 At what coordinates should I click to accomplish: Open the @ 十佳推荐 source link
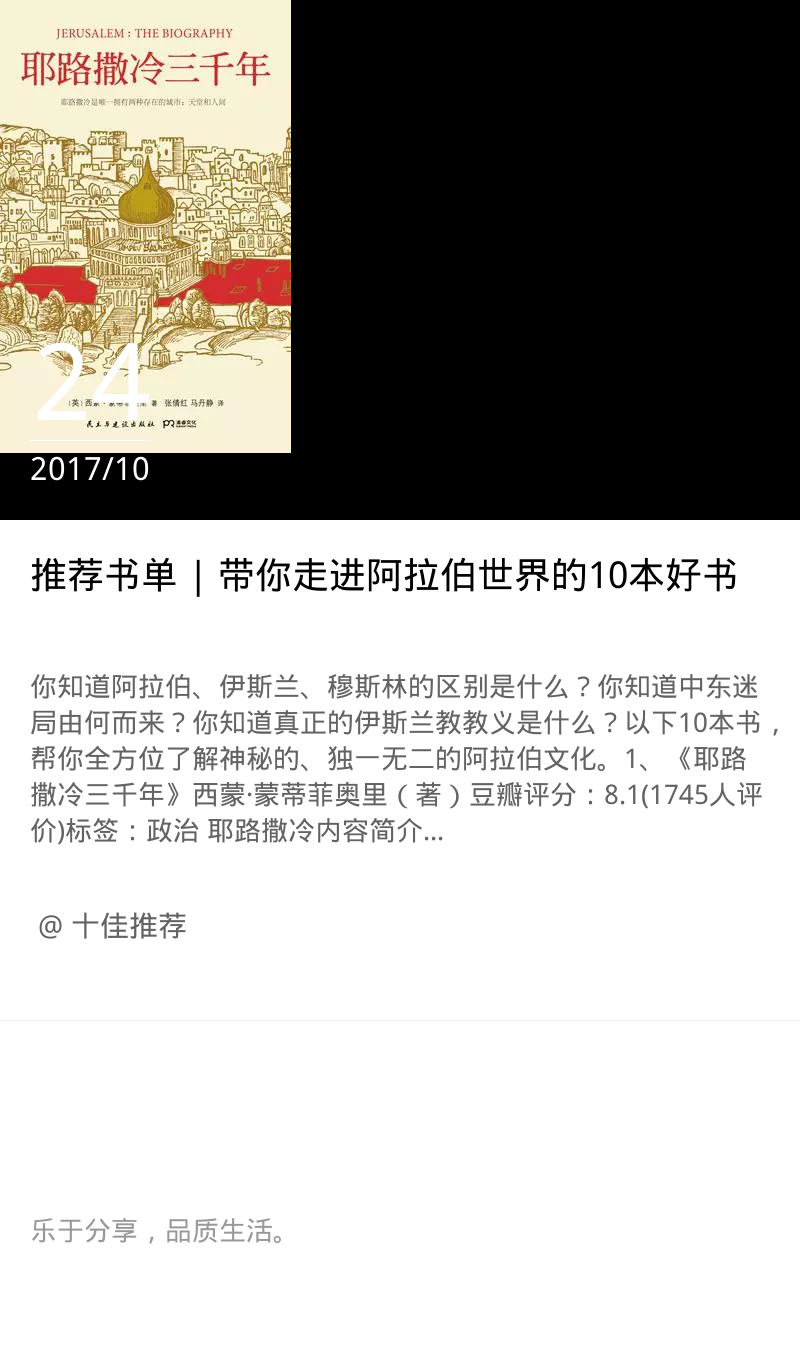tap(112, 926)
